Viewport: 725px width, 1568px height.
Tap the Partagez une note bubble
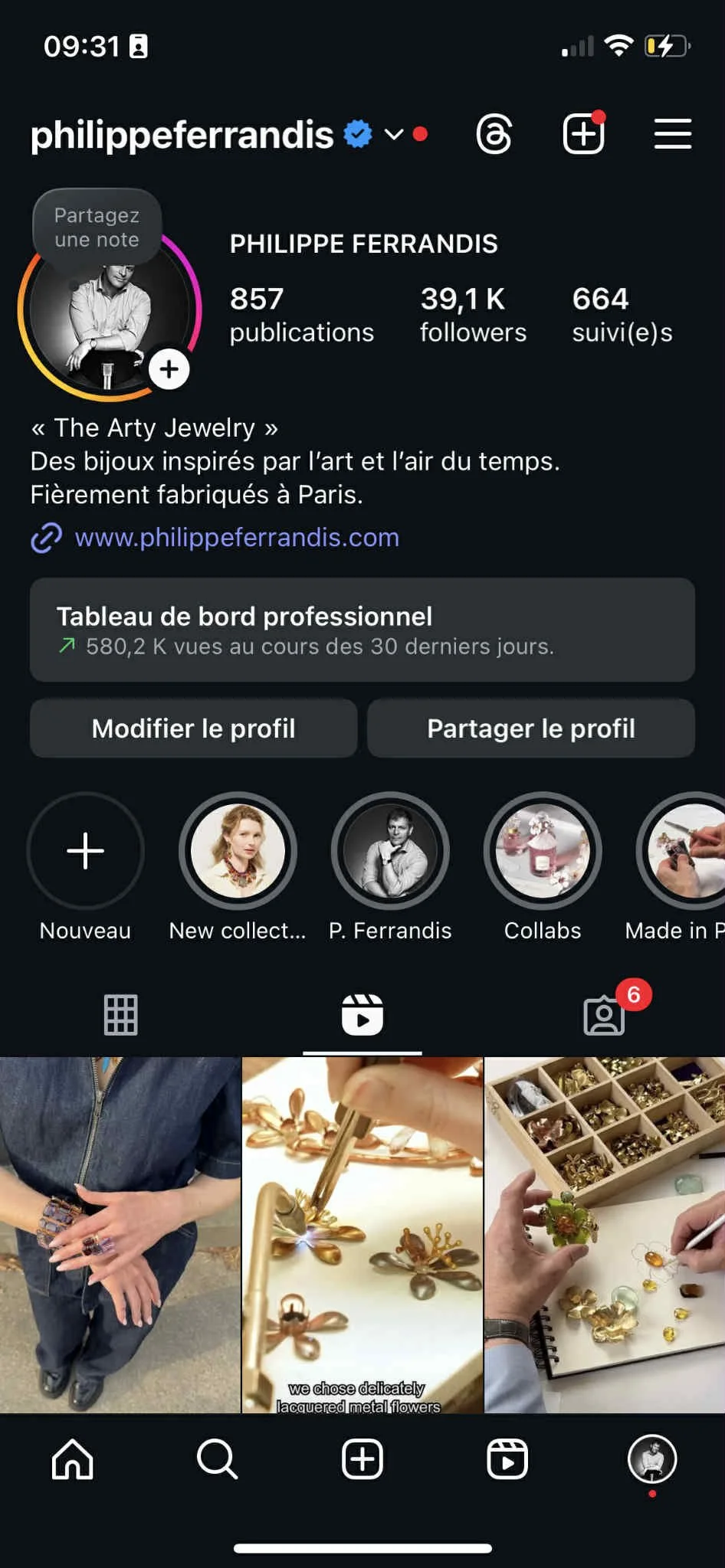click(x=97, y=228)
